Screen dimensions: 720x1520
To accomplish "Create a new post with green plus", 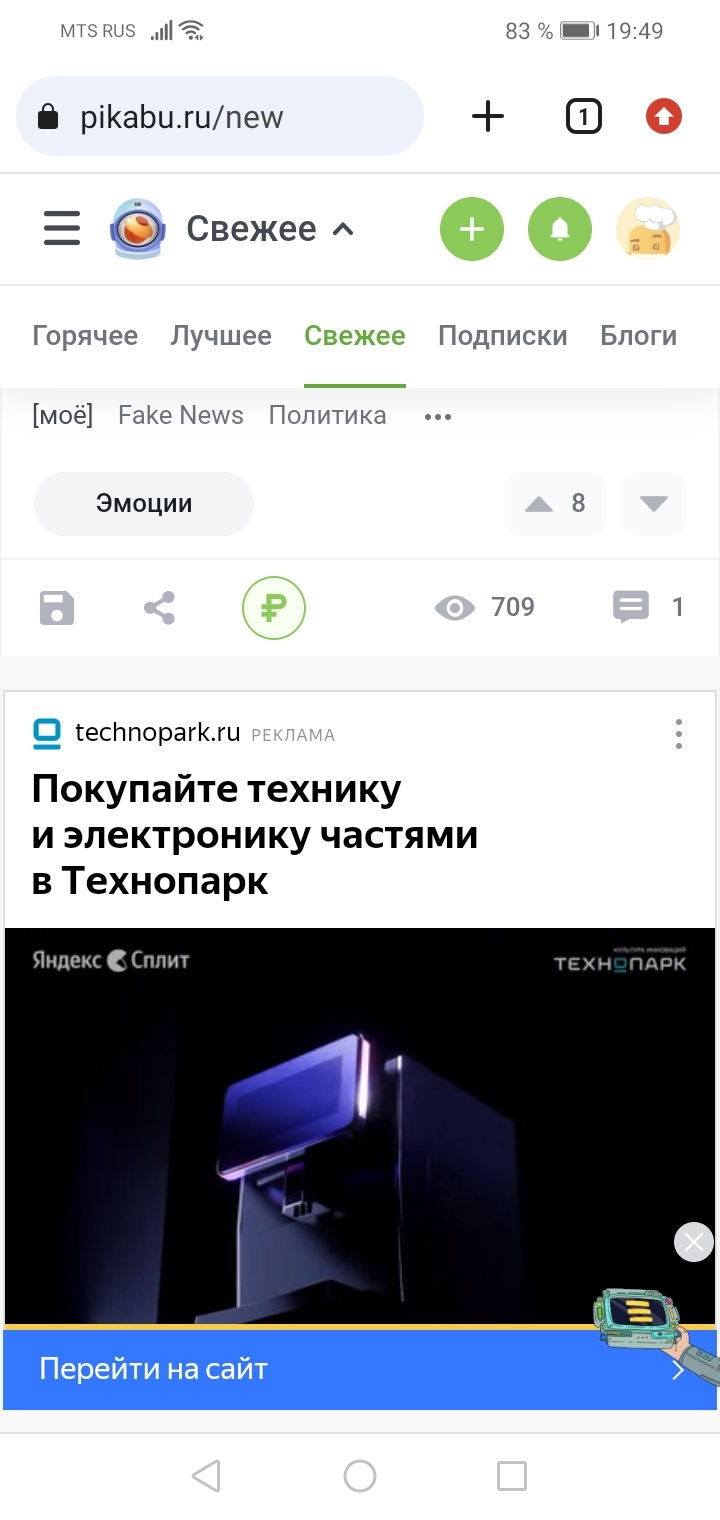I will (472, 230).
